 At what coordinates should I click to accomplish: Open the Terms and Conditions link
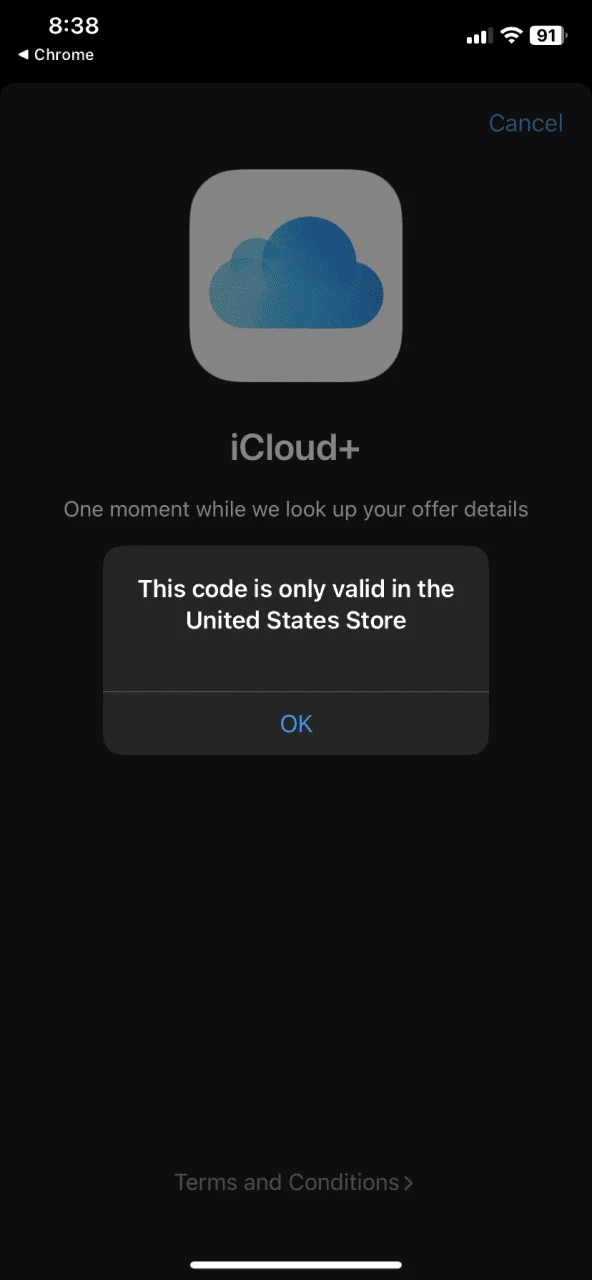pyautogui.click(x=294, y=1182)
